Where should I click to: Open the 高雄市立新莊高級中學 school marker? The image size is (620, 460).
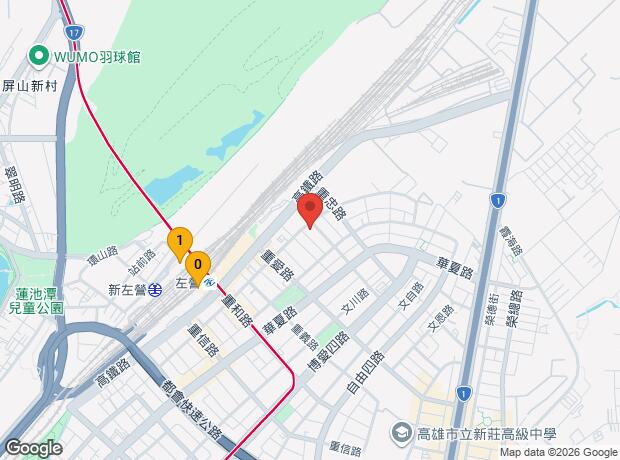click(402, 433)
